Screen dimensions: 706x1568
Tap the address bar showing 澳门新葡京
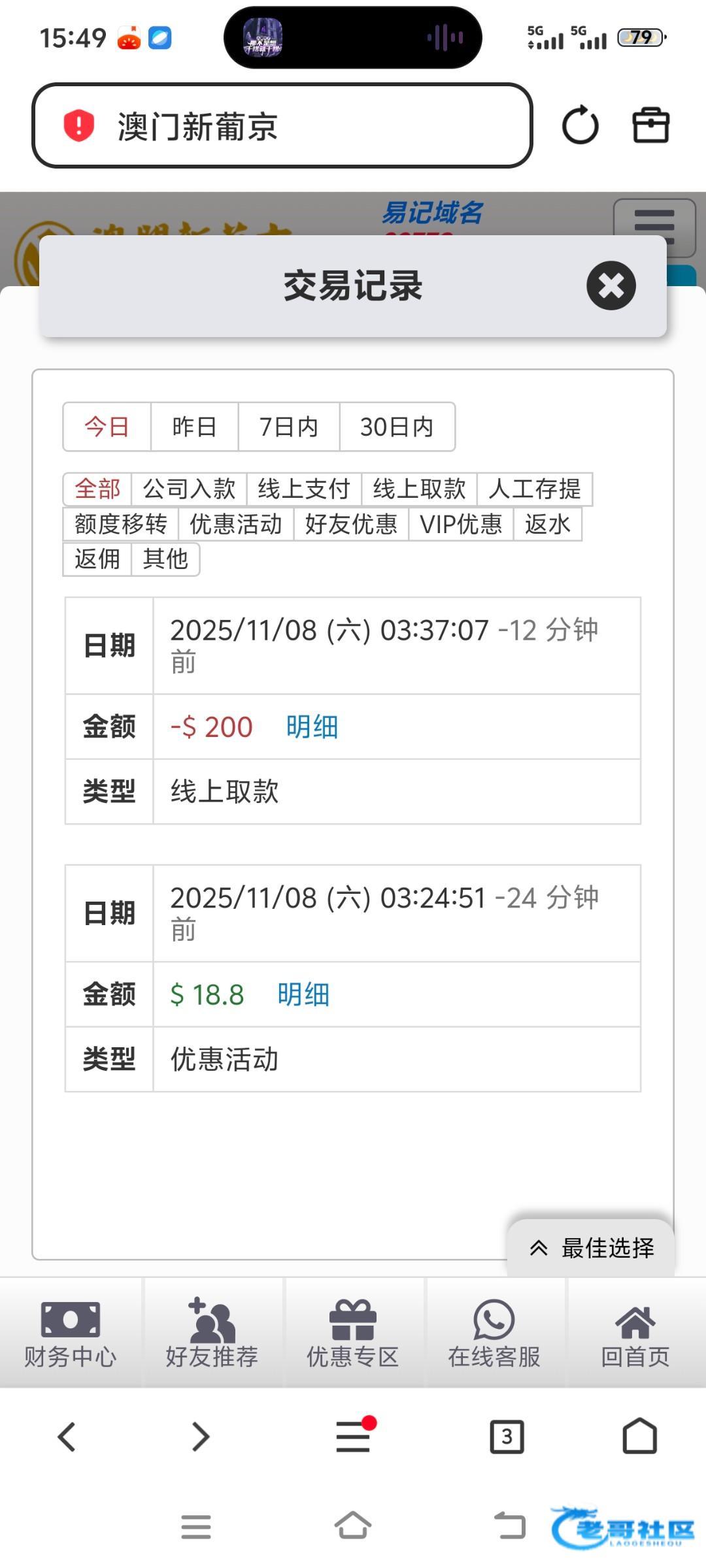[282, 125]
